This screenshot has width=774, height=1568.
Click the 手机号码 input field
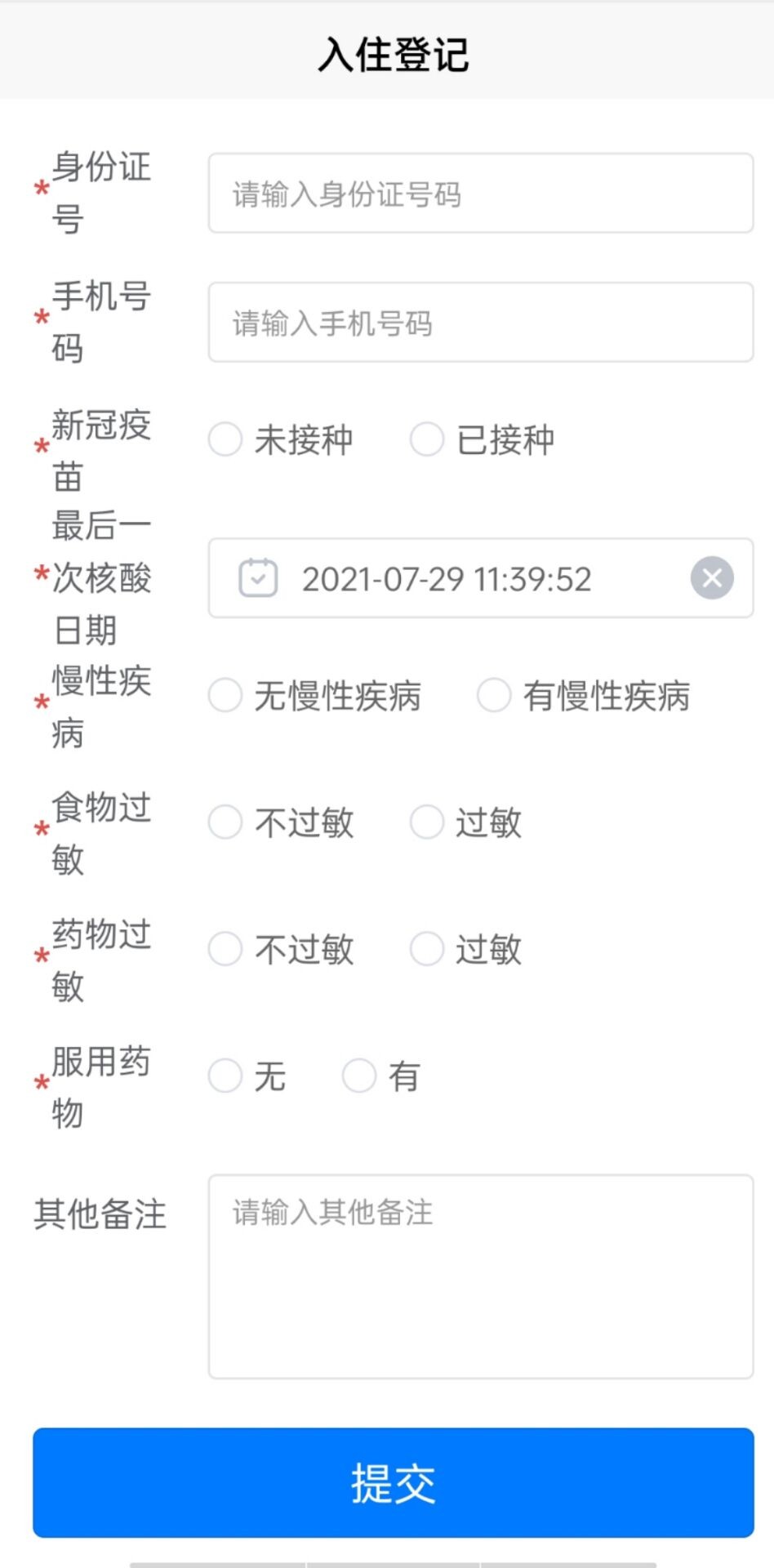point(480,323)
